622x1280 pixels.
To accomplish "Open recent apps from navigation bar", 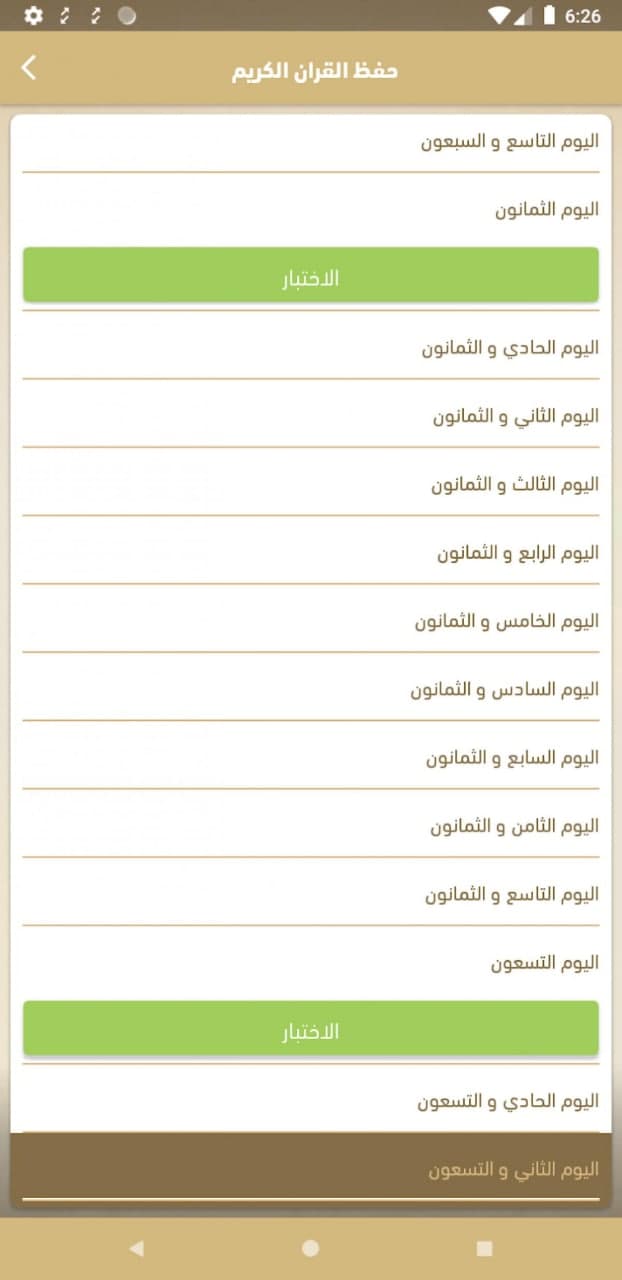I will pyautogui.click(x=485, y=1248).
